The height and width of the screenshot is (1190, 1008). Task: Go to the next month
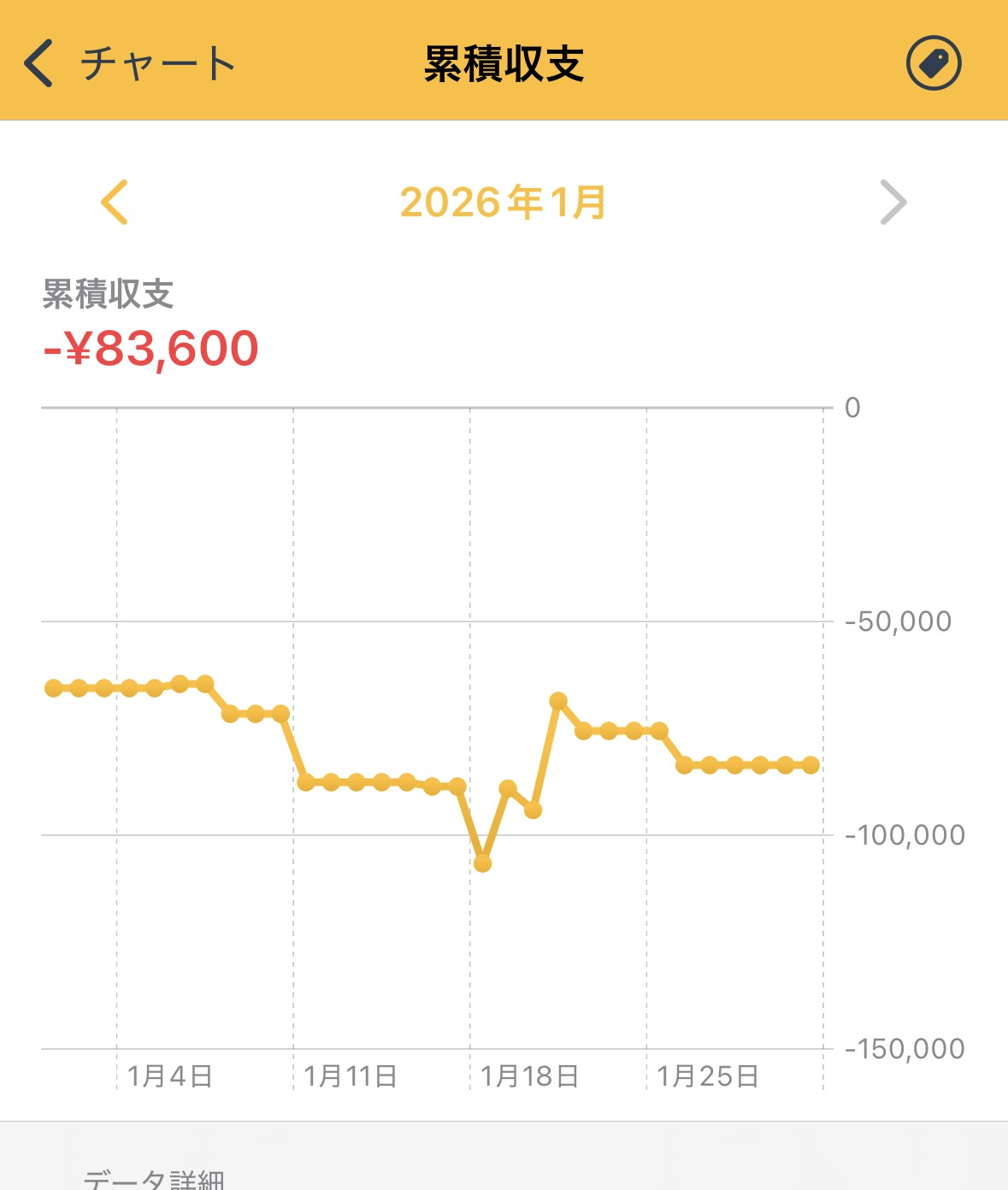tap(893, 203)
